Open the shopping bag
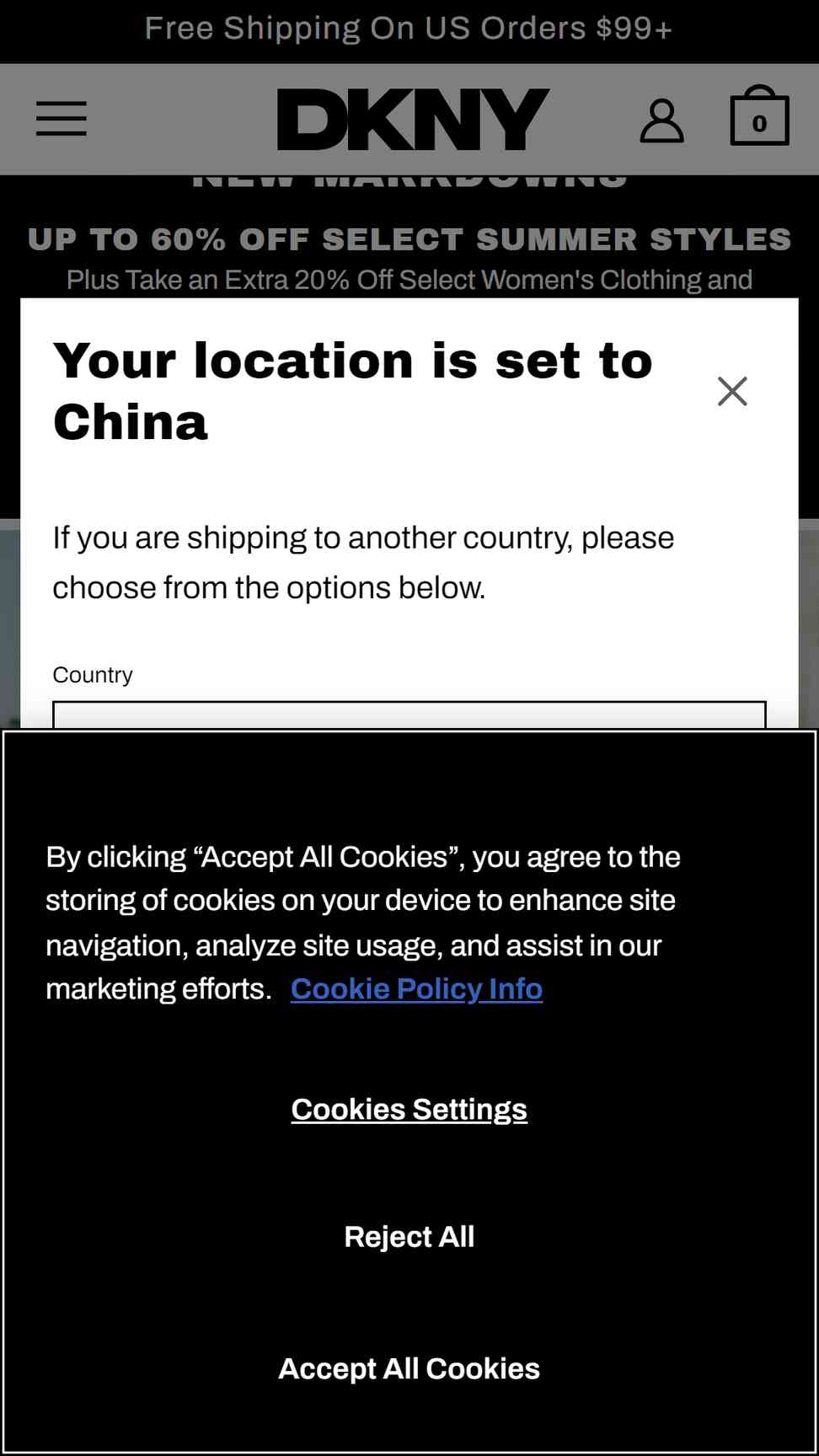 [x=759, y=116]
